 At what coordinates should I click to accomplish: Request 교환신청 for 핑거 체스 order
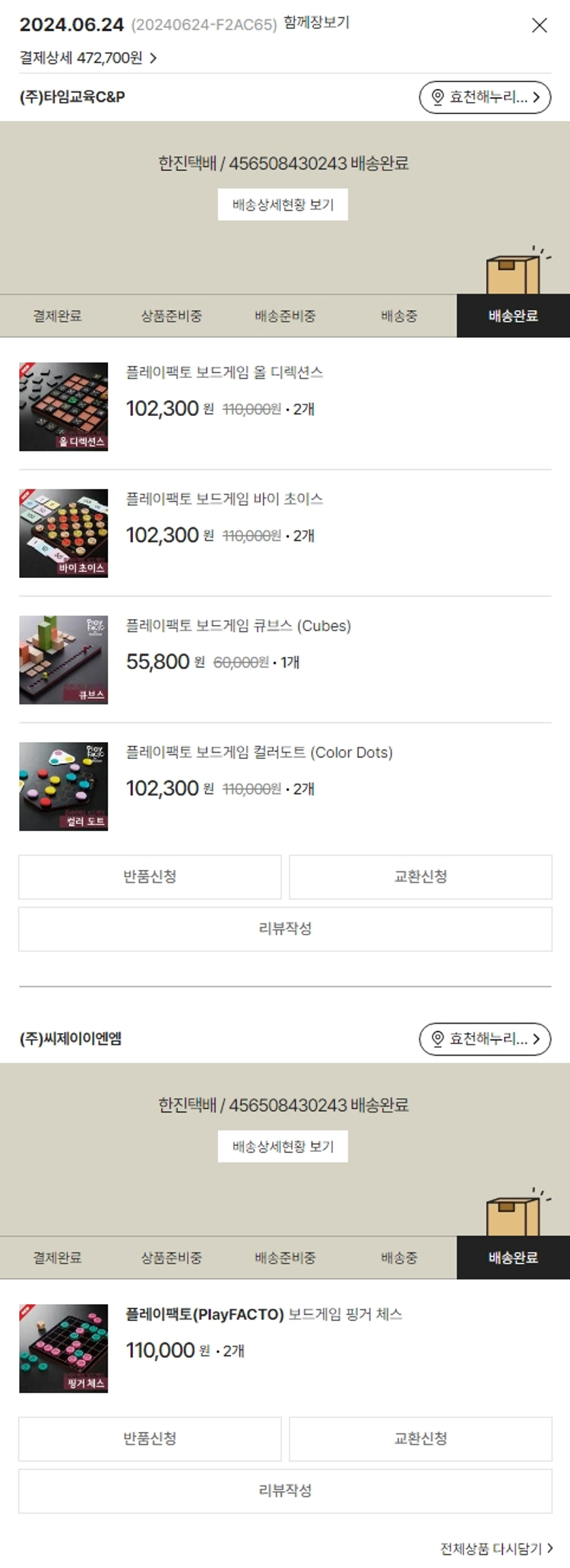pos(420,1438)
